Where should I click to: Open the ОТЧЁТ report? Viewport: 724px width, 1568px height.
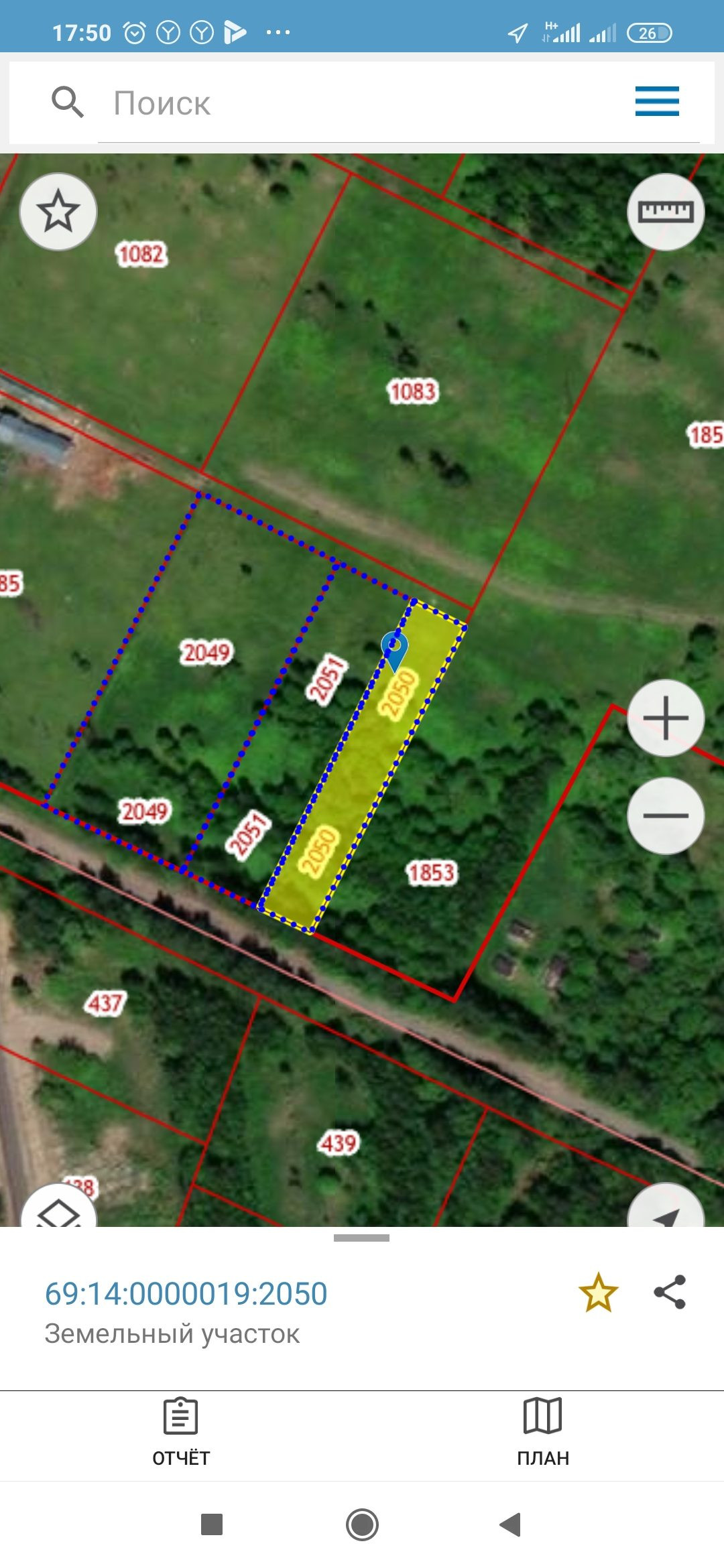[181, 1433]
